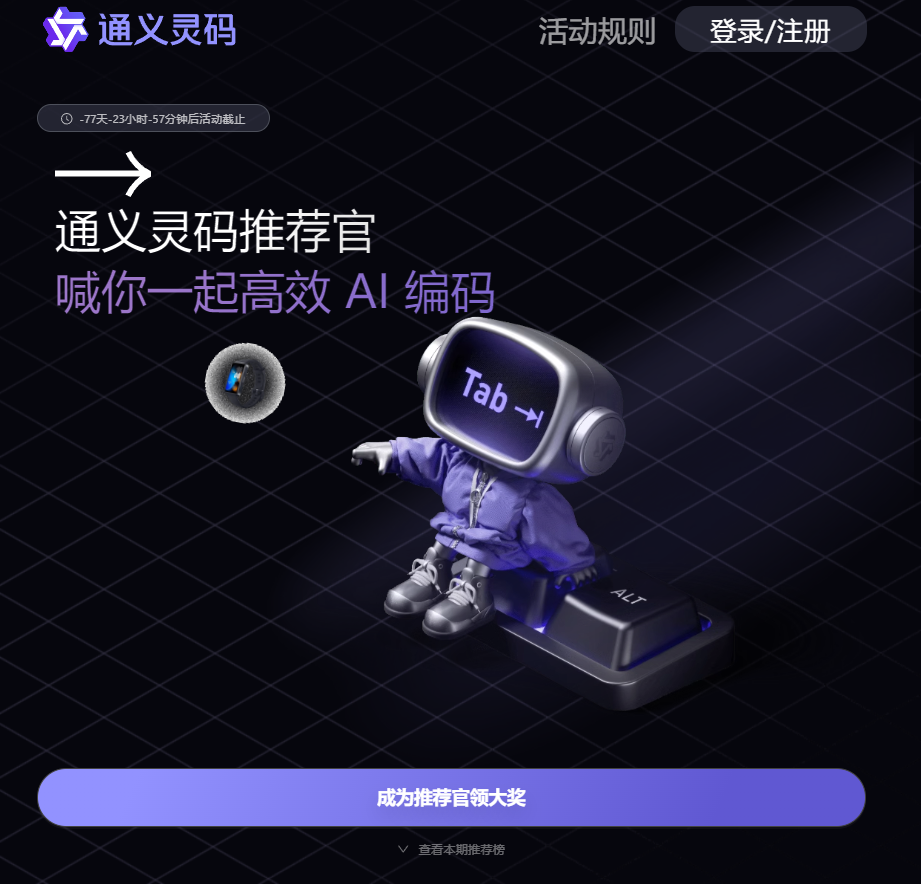921x884 pixels.
Task: Expand 查看本期推荐榜 leaderboard
Action: [452, 849]
